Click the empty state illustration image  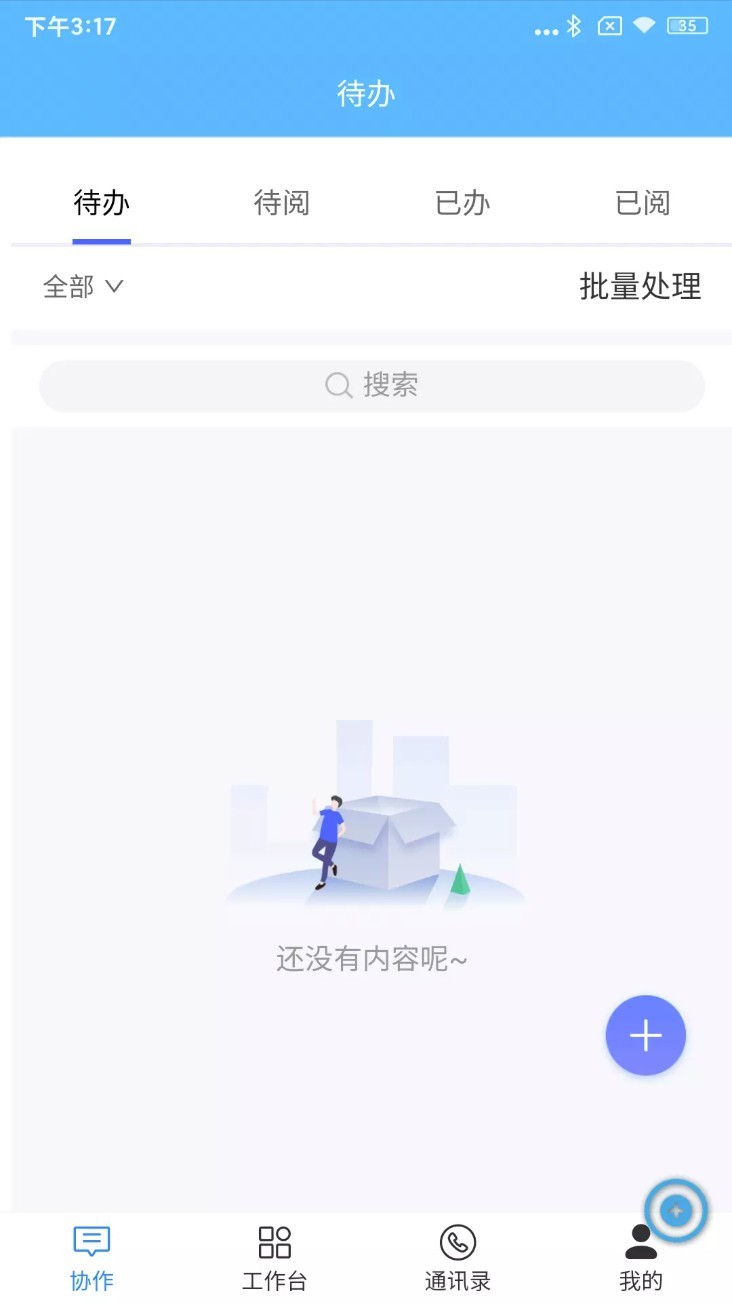click(x=372, y=820)
